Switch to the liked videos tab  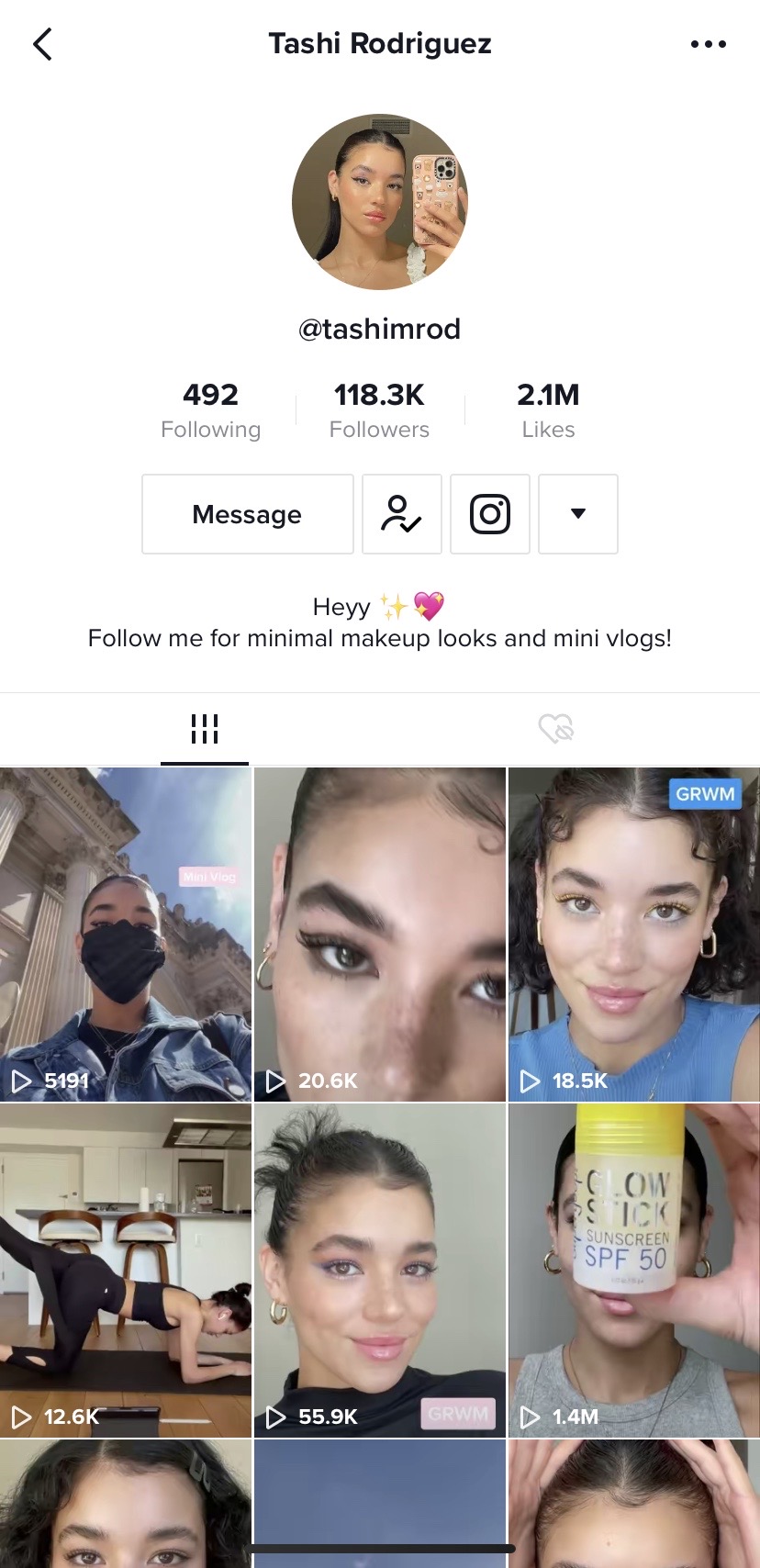pos(555,729)
